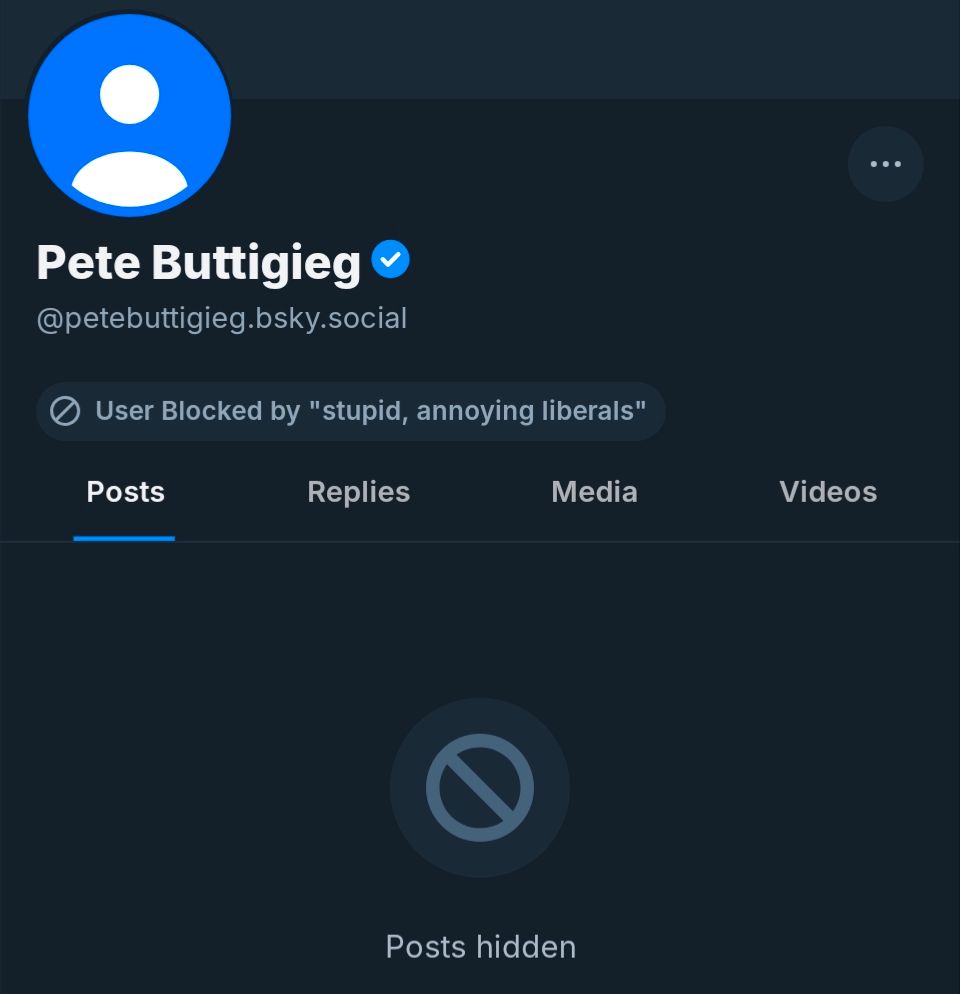Click the handle @petebuttigieg.bsky.social

[x=222, y=318]
